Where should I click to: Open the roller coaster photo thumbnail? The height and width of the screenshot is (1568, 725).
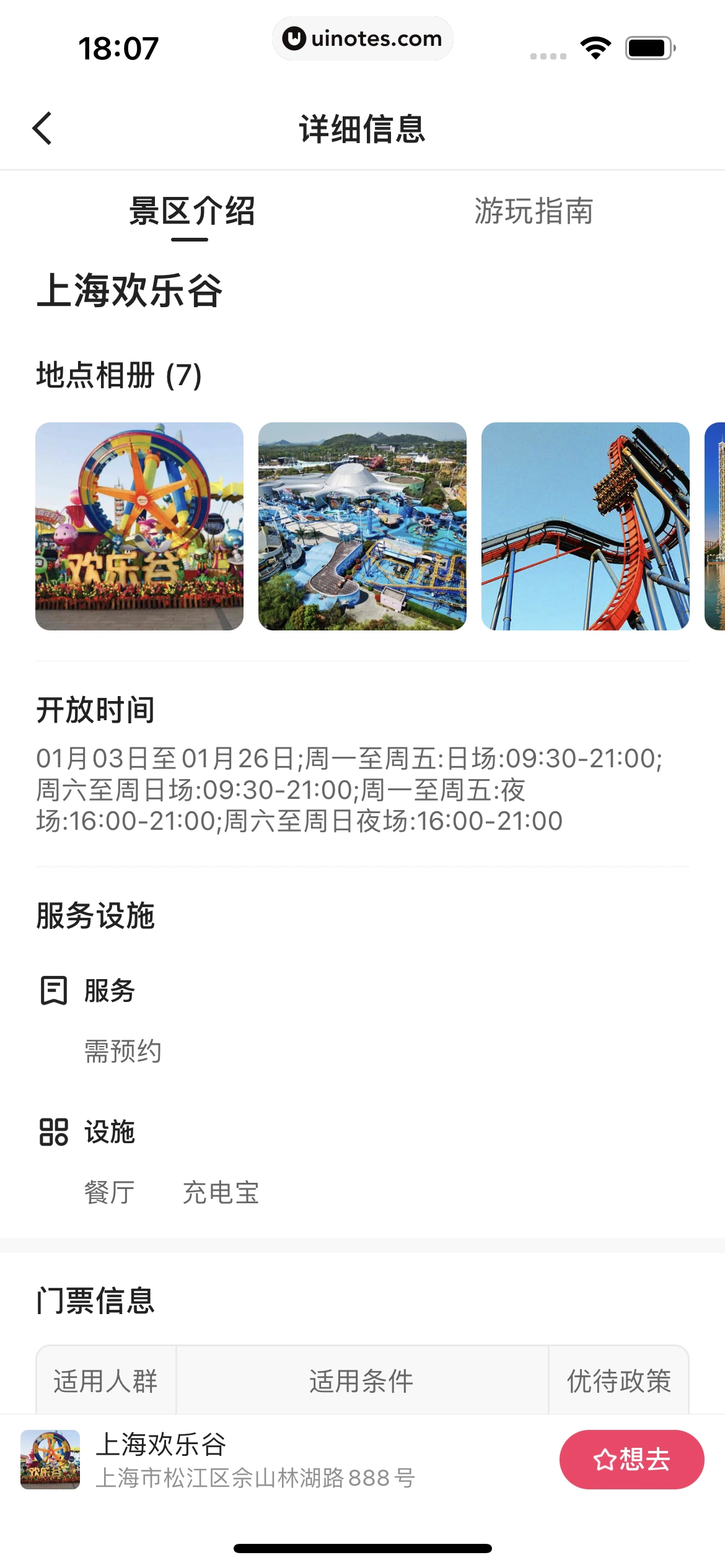click(586, 526)
